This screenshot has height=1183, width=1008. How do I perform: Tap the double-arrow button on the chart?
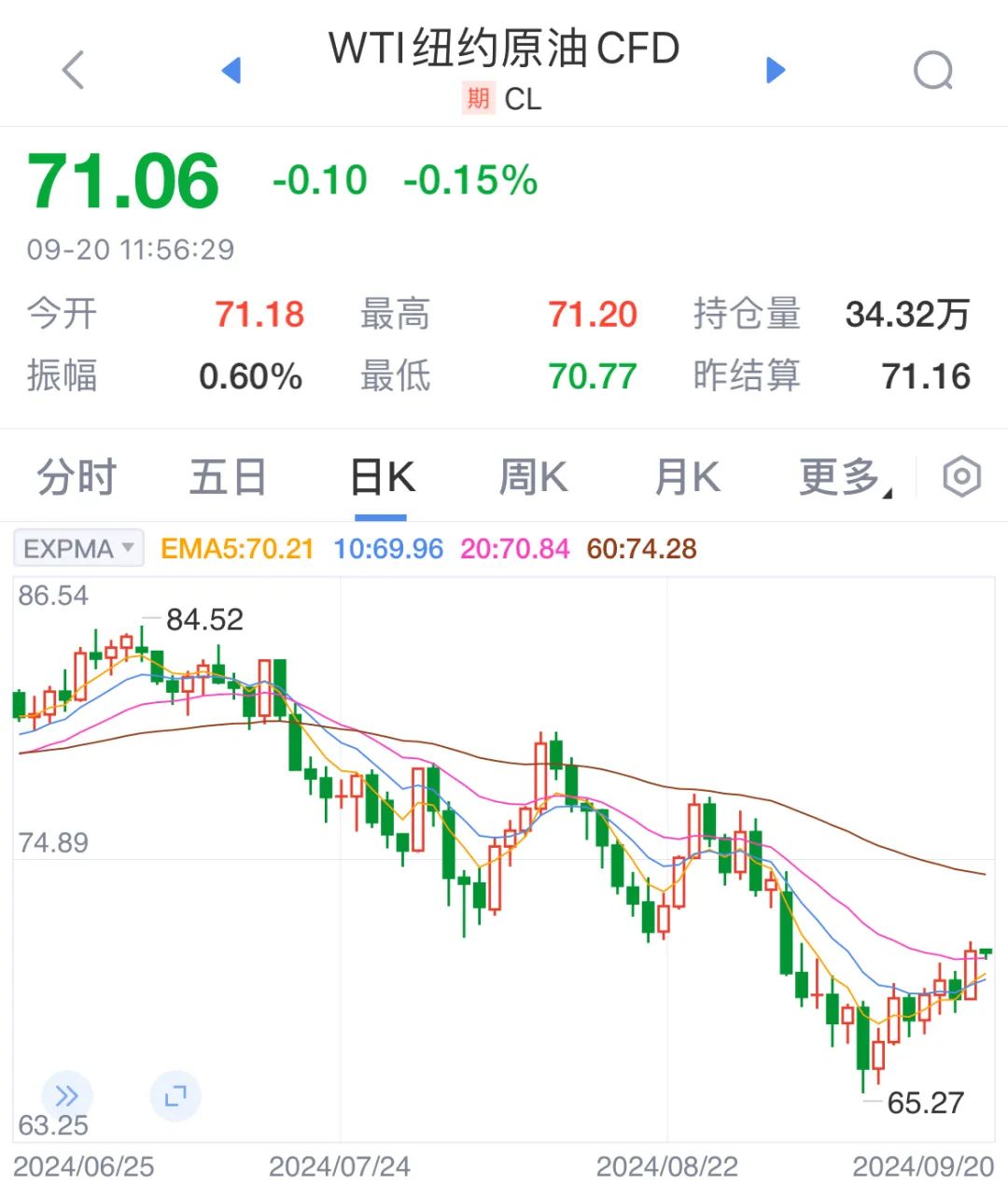point(67,1095)
